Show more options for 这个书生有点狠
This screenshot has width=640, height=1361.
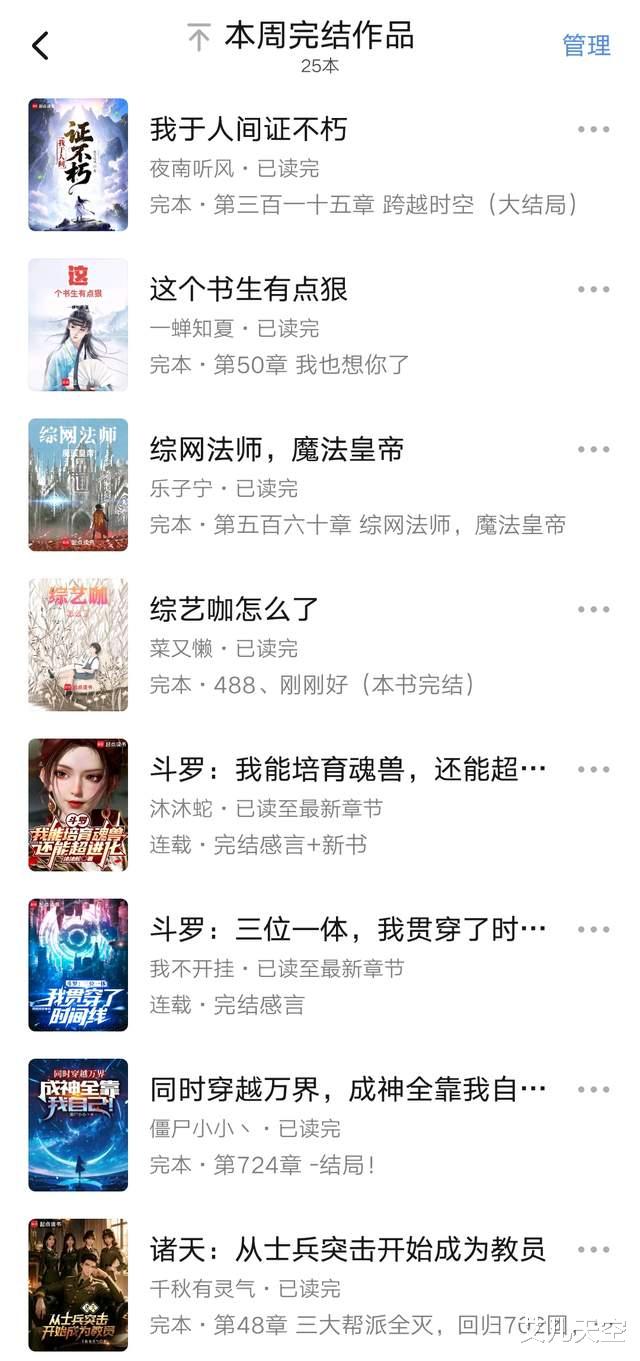pos(593,290)
